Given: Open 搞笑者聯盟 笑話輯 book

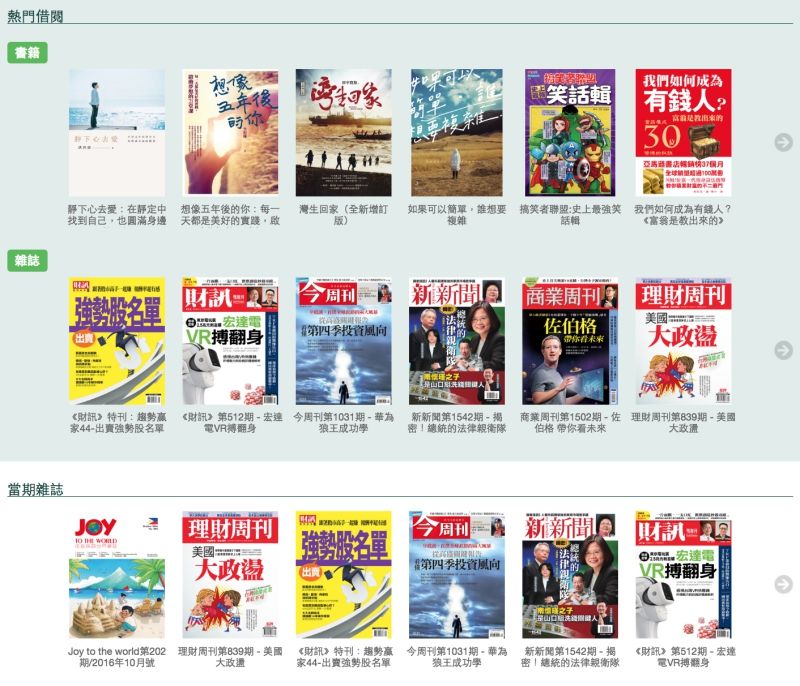Looking at the screenshot, I should [x=570, y=132].
